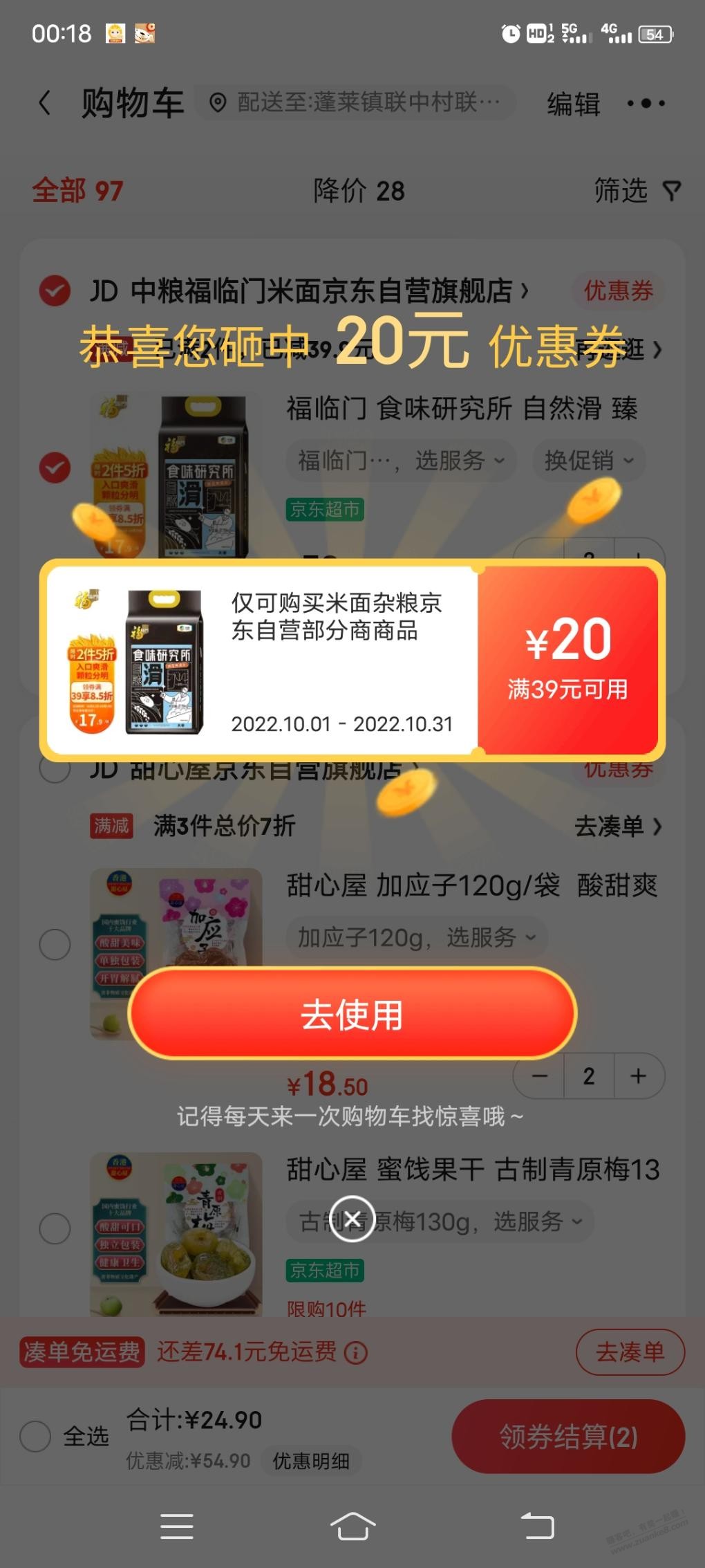This screenshot has width=705, height=1568.
Task: Go back from the shopping cart
Action: pyautogui.click(x=44, y=103)
